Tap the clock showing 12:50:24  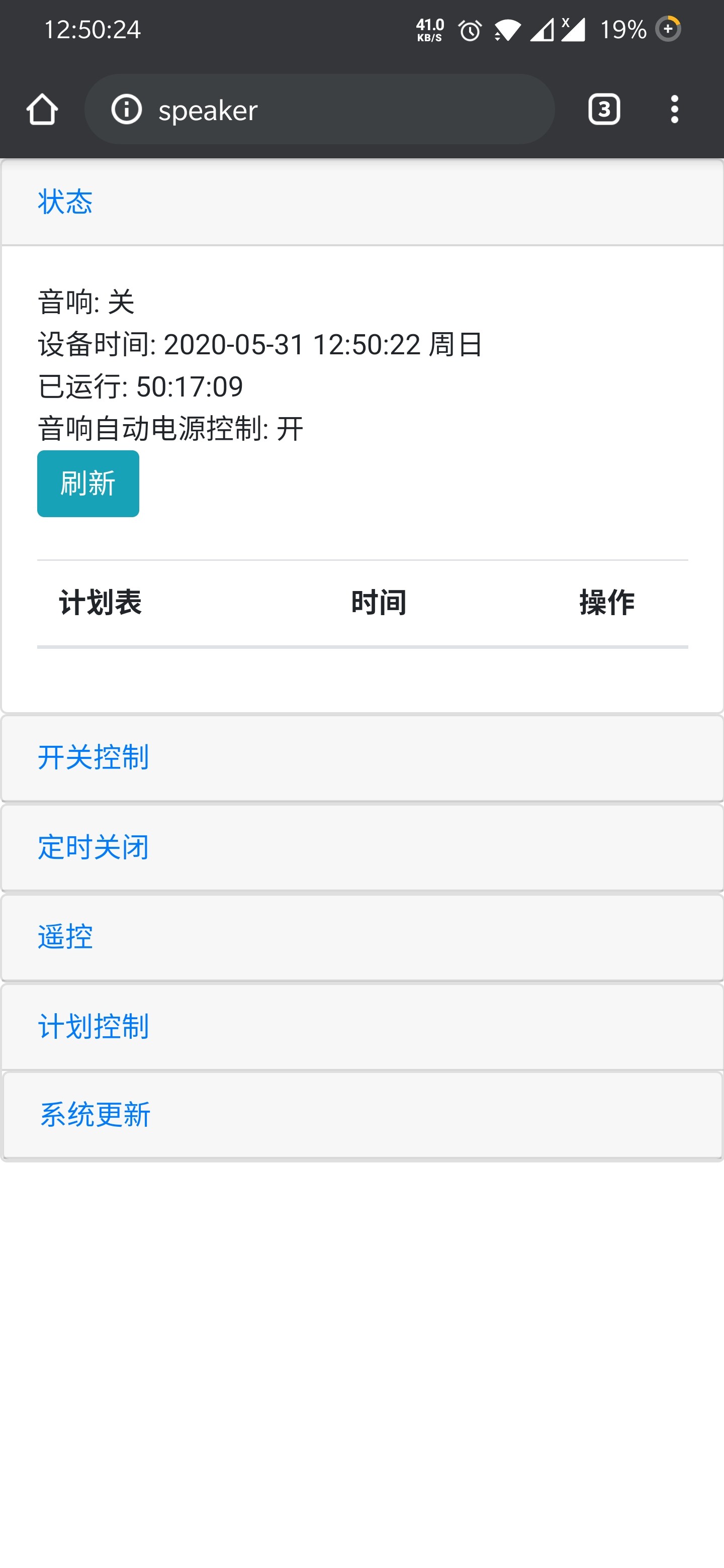(x=93, y=29)
